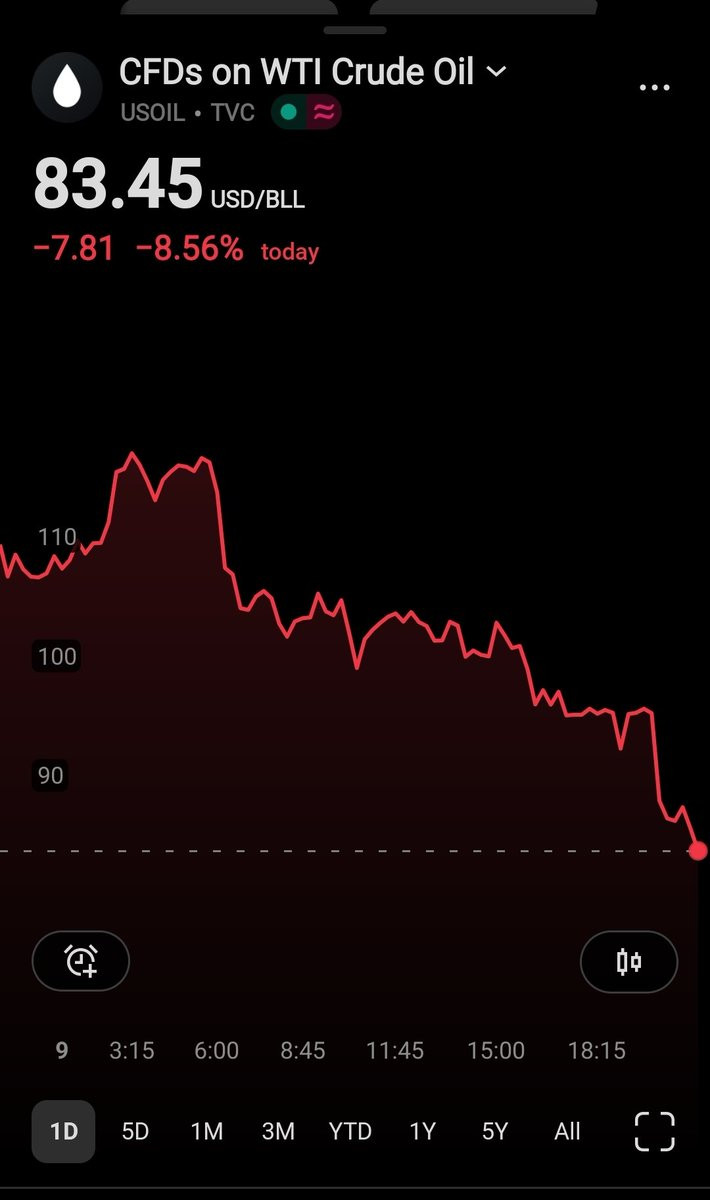Image resolution: width=710 pixels, height=1200 pixels.
Task: View the YTD chart range
Action: coord(350,1131)
